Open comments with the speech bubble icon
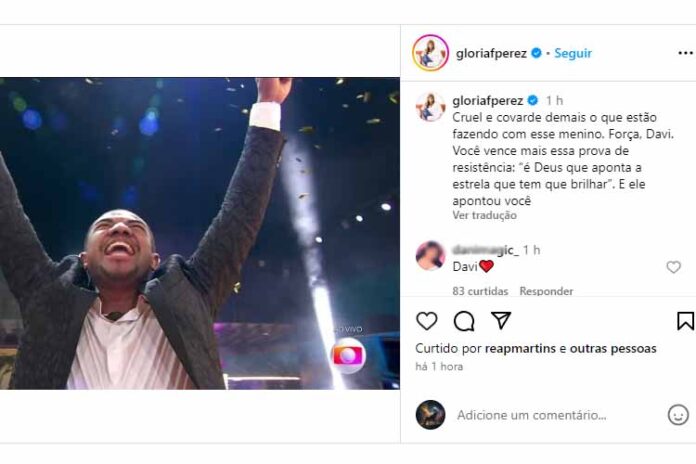This screenshot has height=464, width=696. coord(464,321)
